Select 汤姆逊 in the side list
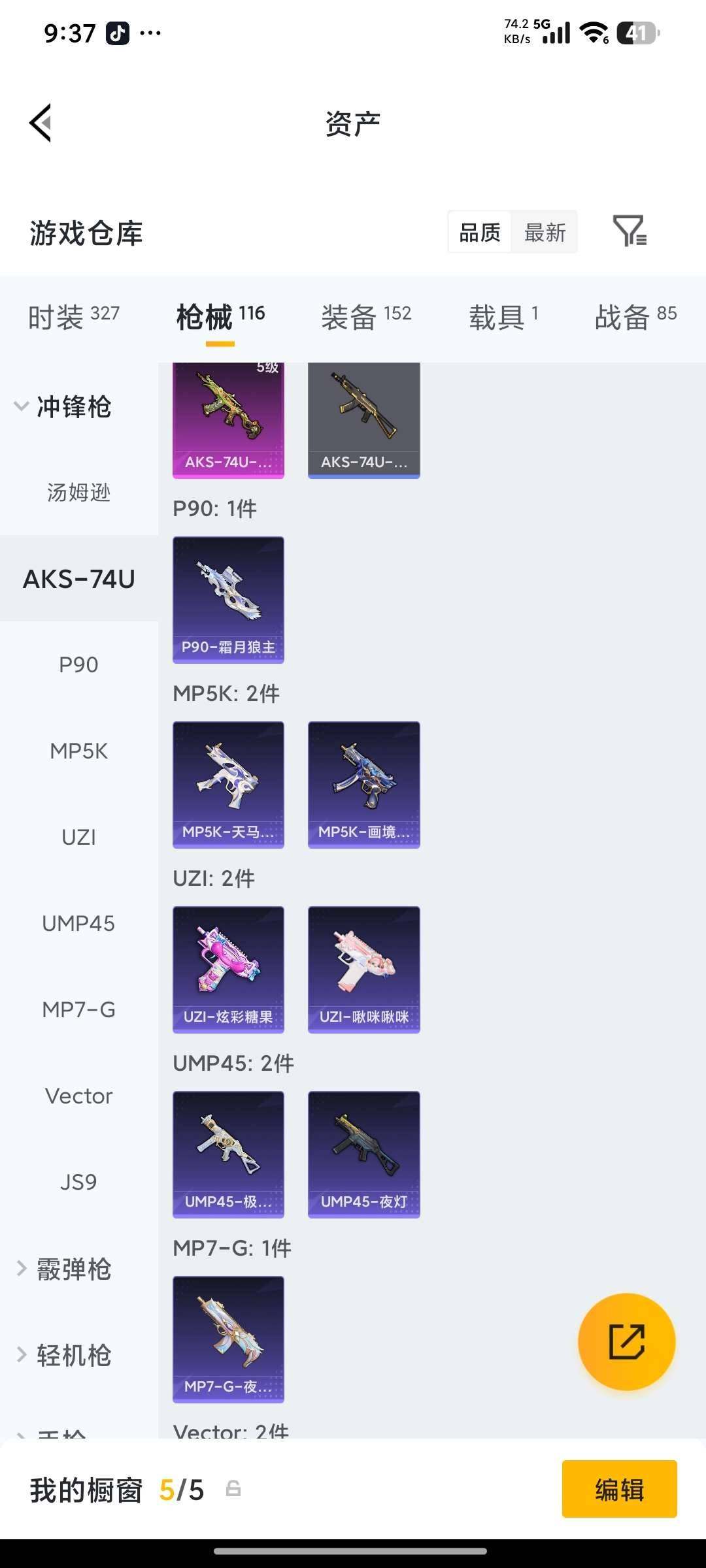This screenshot has width=706, height=1568. click(78, 493)
